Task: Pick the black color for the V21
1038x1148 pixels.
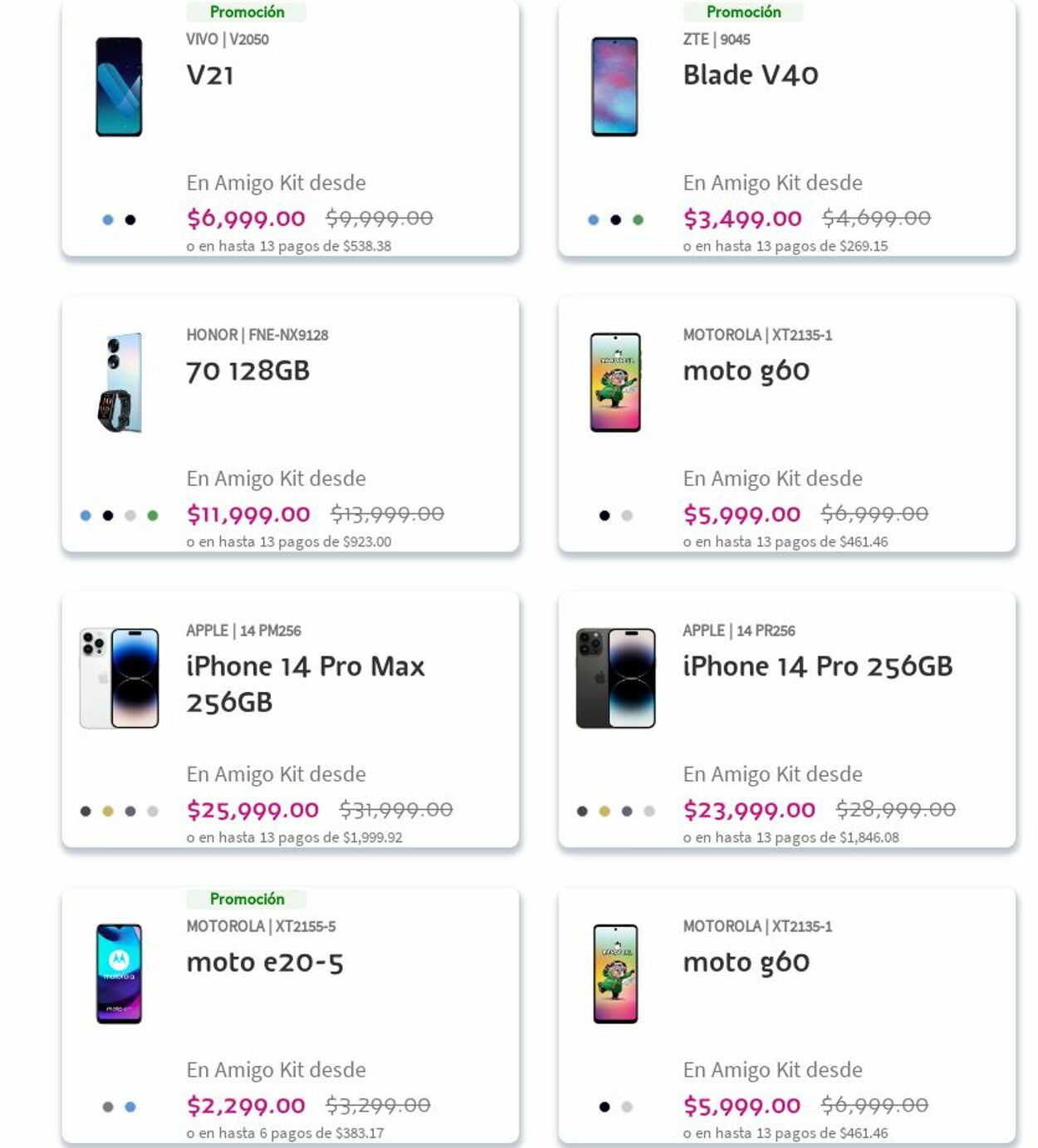Action: tap(130, 220)
